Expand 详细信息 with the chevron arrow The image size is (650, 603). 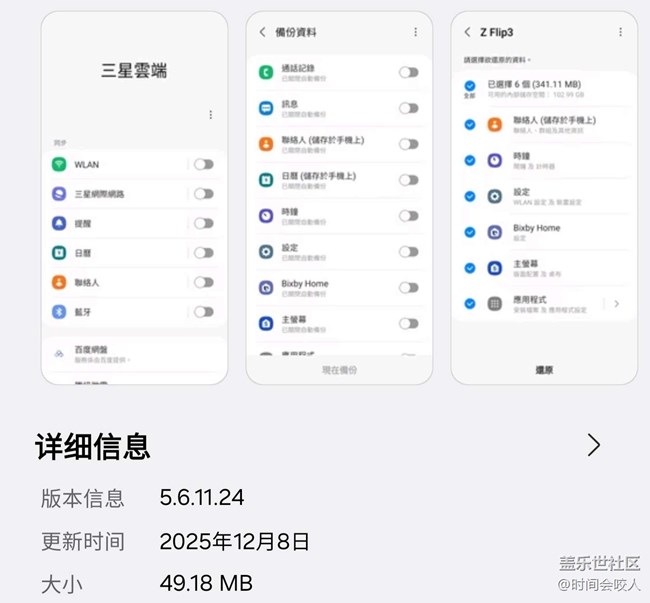[594, 445]
